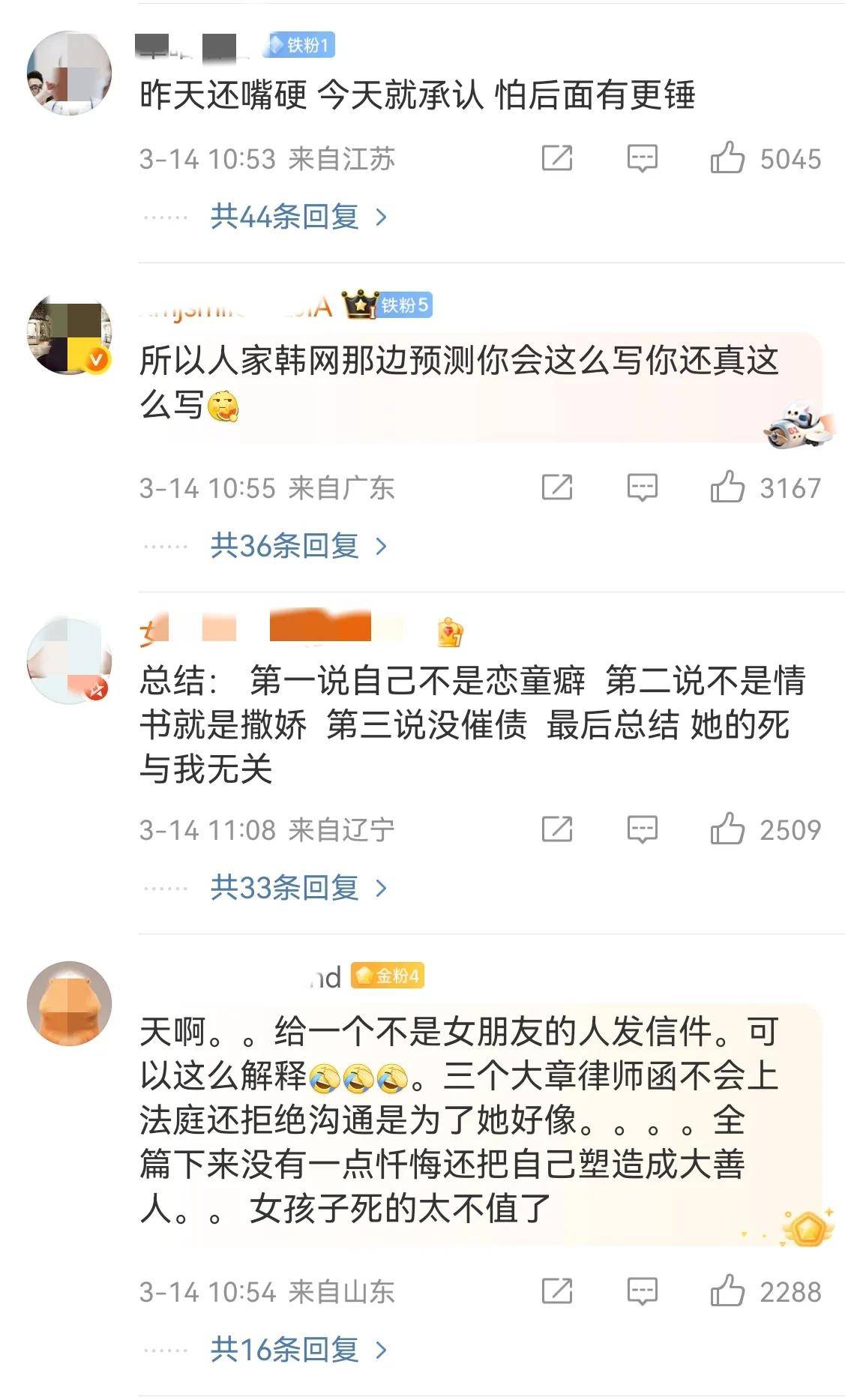Like the comment from 江苏 with 5045 likes

coord(727,158)
